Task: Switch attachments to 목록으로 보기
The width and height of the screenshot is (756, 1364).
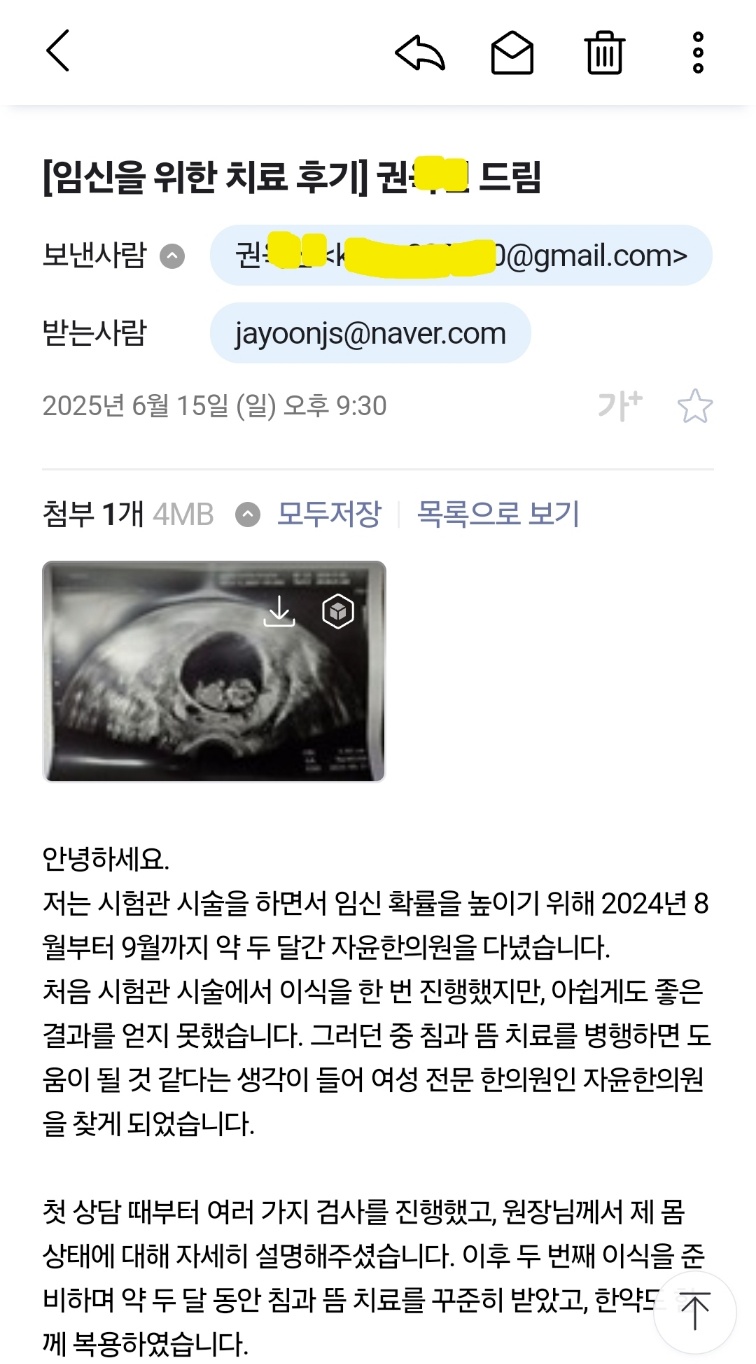Action: (x=498, y=515)
